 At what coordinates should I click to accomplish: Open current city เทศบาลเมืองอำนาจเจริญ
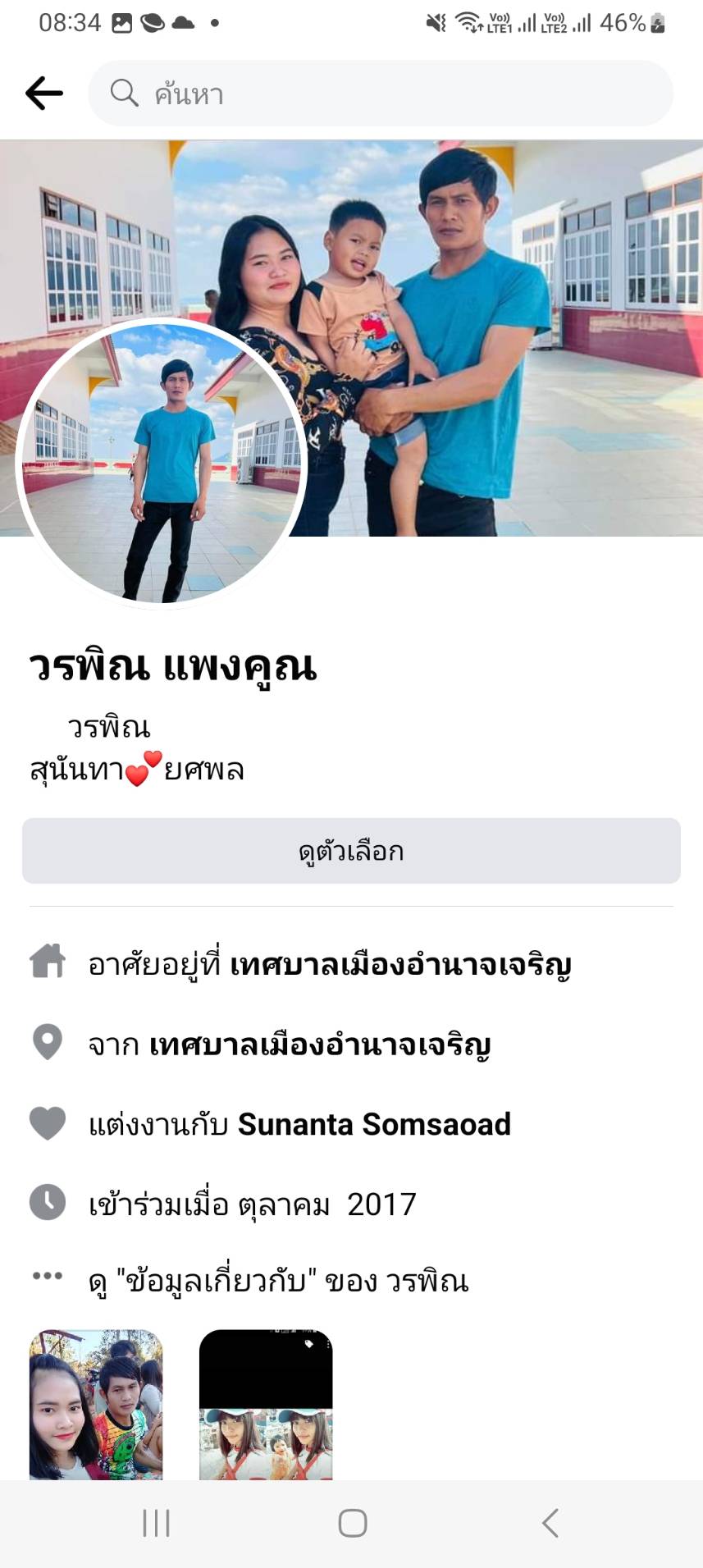point(400,965)
